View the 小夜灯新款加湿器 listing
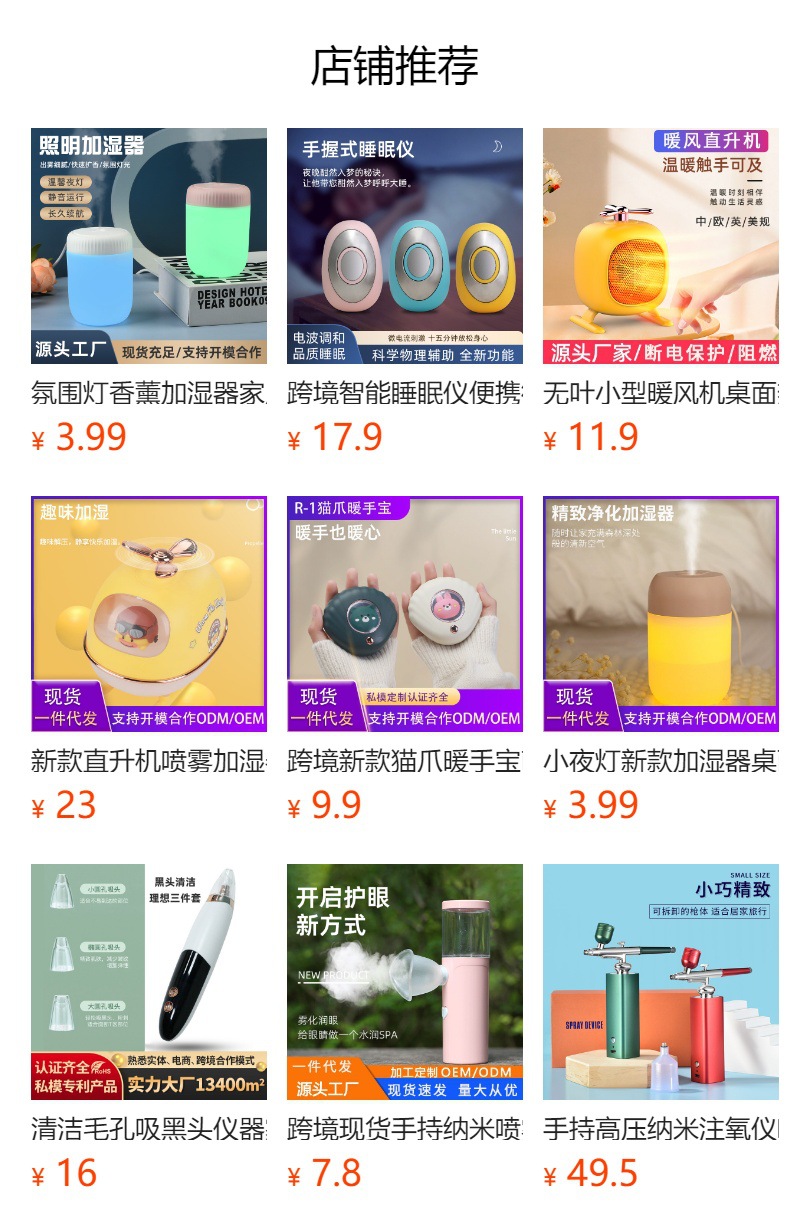 pyautogui.click(x=661, y=660)
